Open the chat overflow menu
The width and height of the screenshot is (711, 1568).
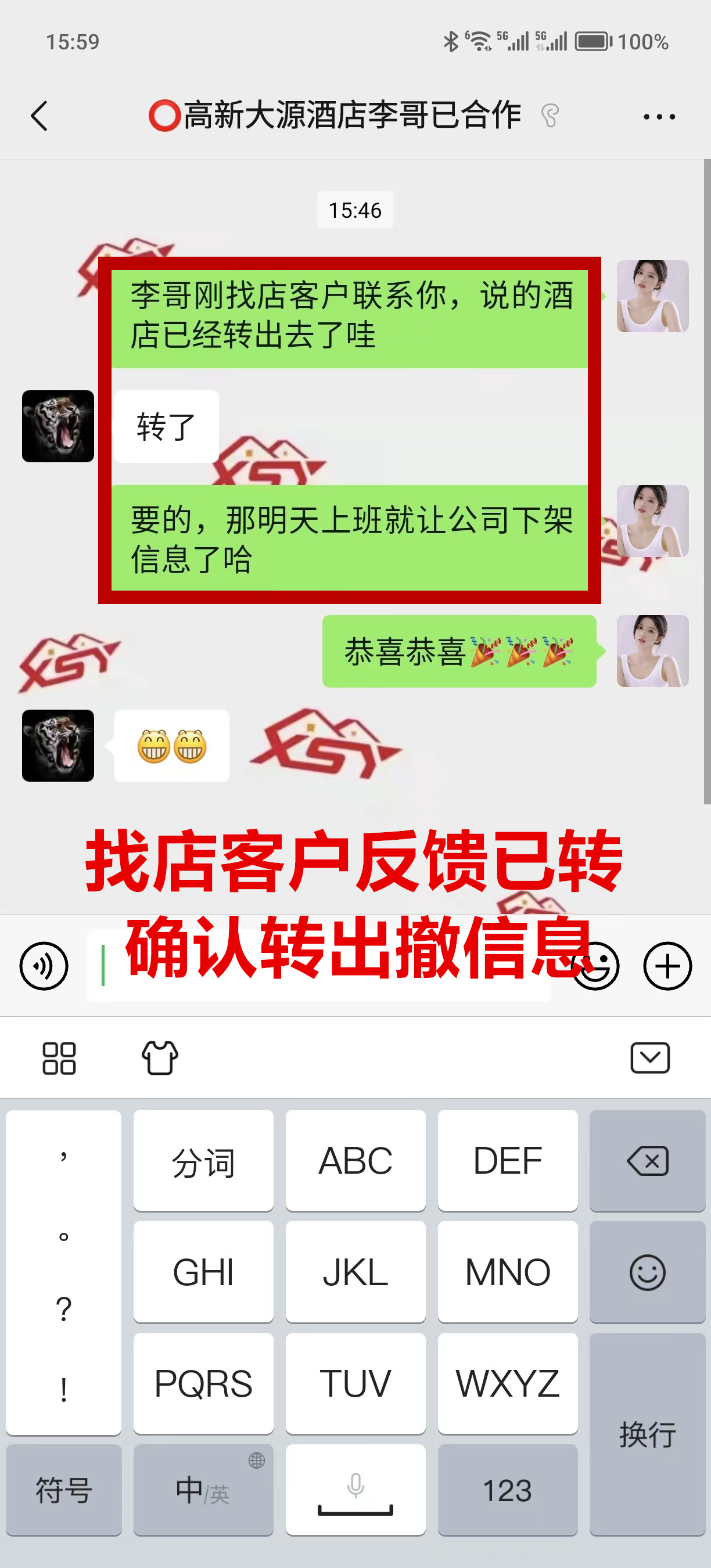point(659,116)
